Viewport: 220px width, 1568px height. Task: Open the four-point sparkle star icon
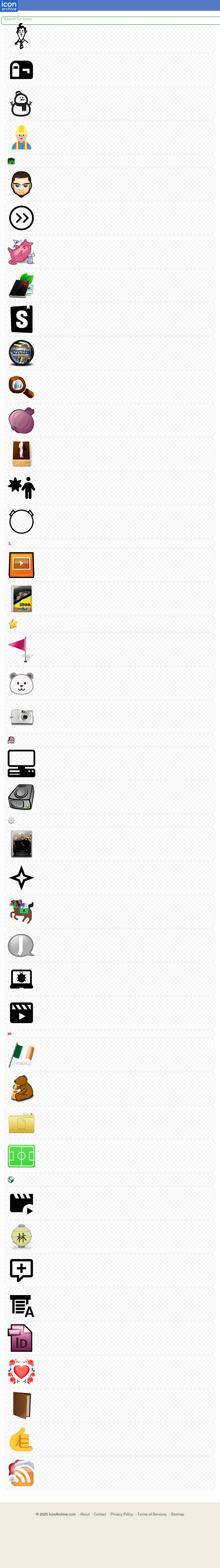point(21,878)
